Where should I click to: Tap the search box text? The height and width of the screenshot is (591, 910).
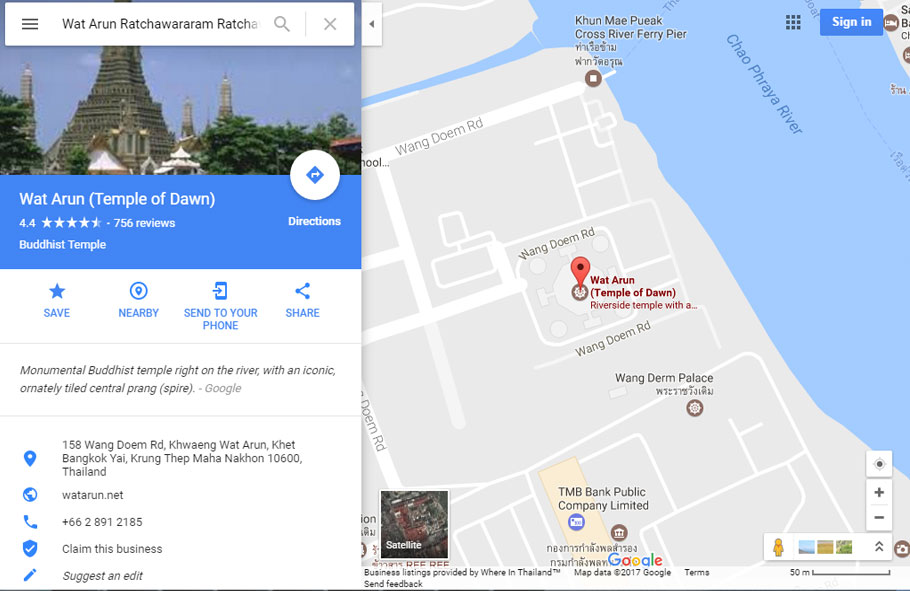[x=160, y=24]
